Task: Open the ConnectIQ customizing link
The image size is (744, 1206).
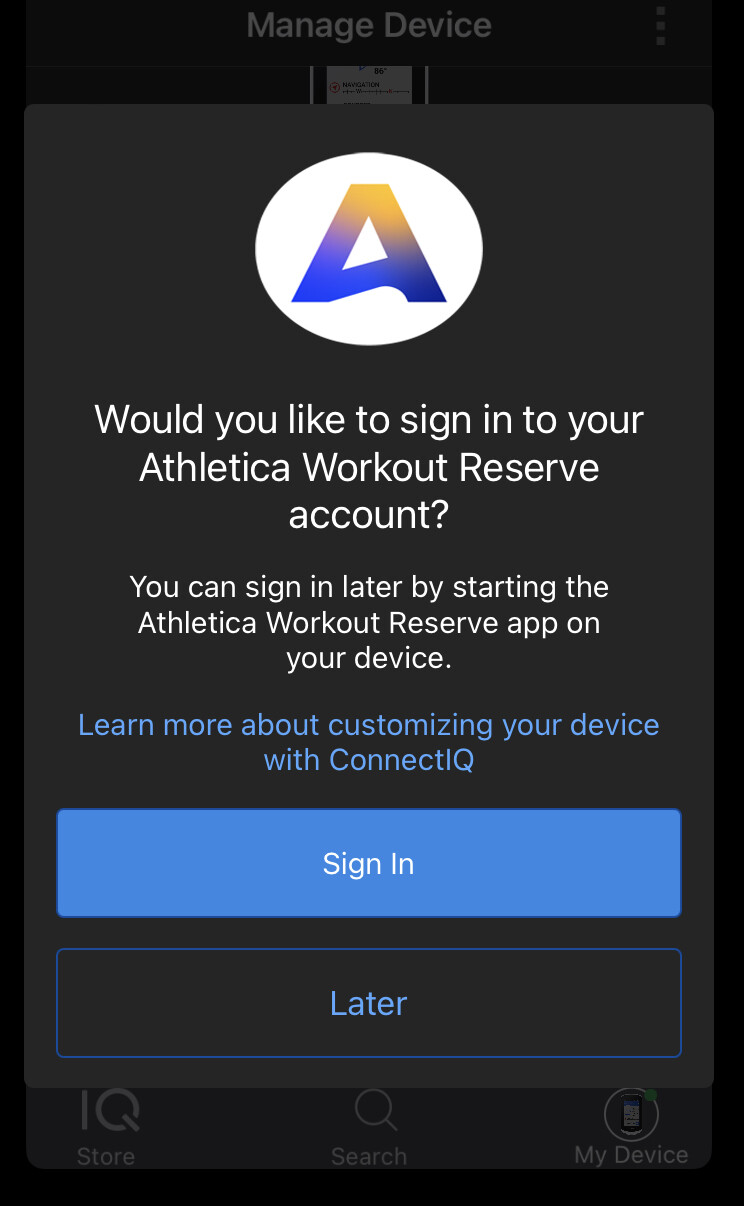Action: pos(368,742)
